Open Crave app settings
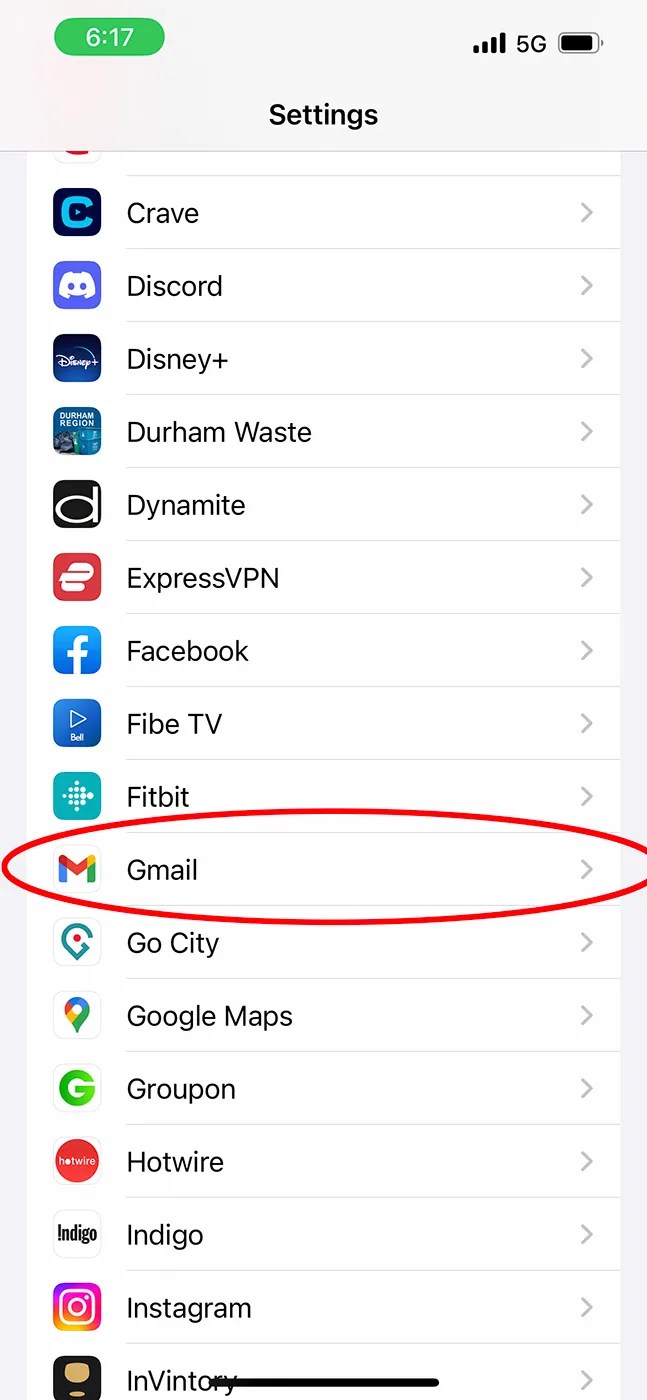 coord(323,213)
